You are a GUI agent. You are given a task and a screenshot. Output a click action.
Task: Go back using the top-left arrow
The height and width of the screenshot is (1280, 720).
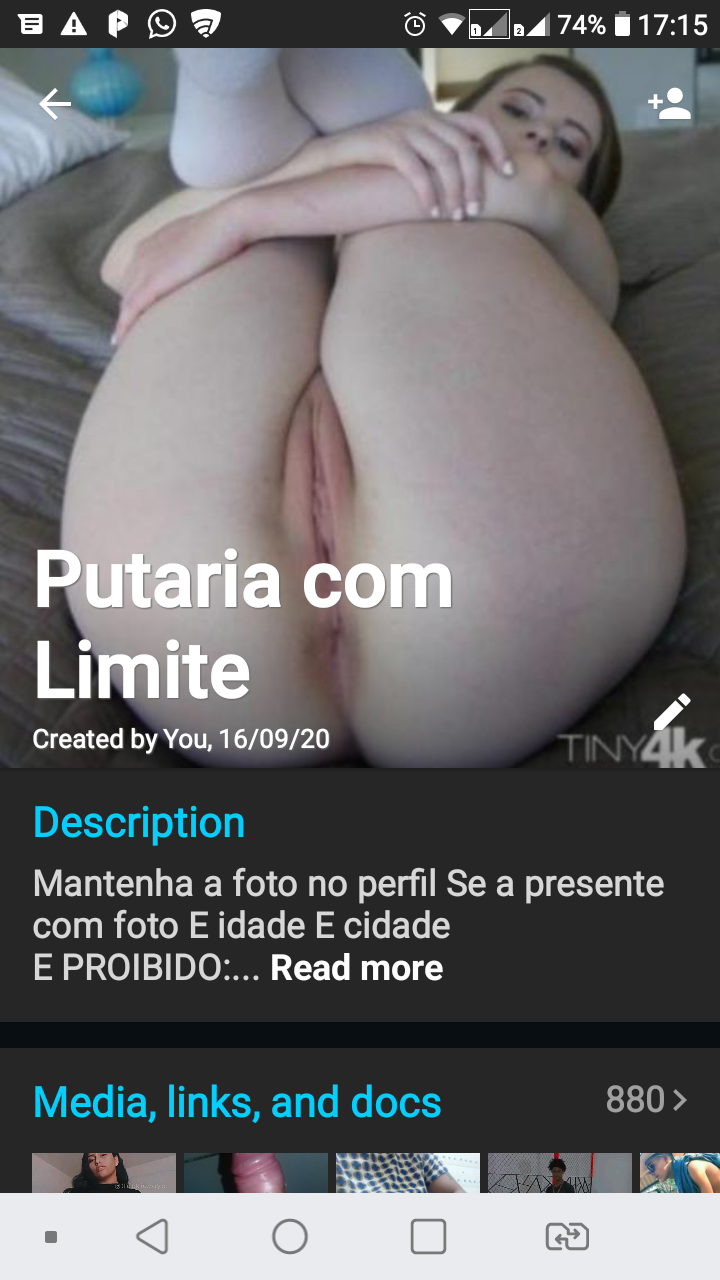coord(55,104)
